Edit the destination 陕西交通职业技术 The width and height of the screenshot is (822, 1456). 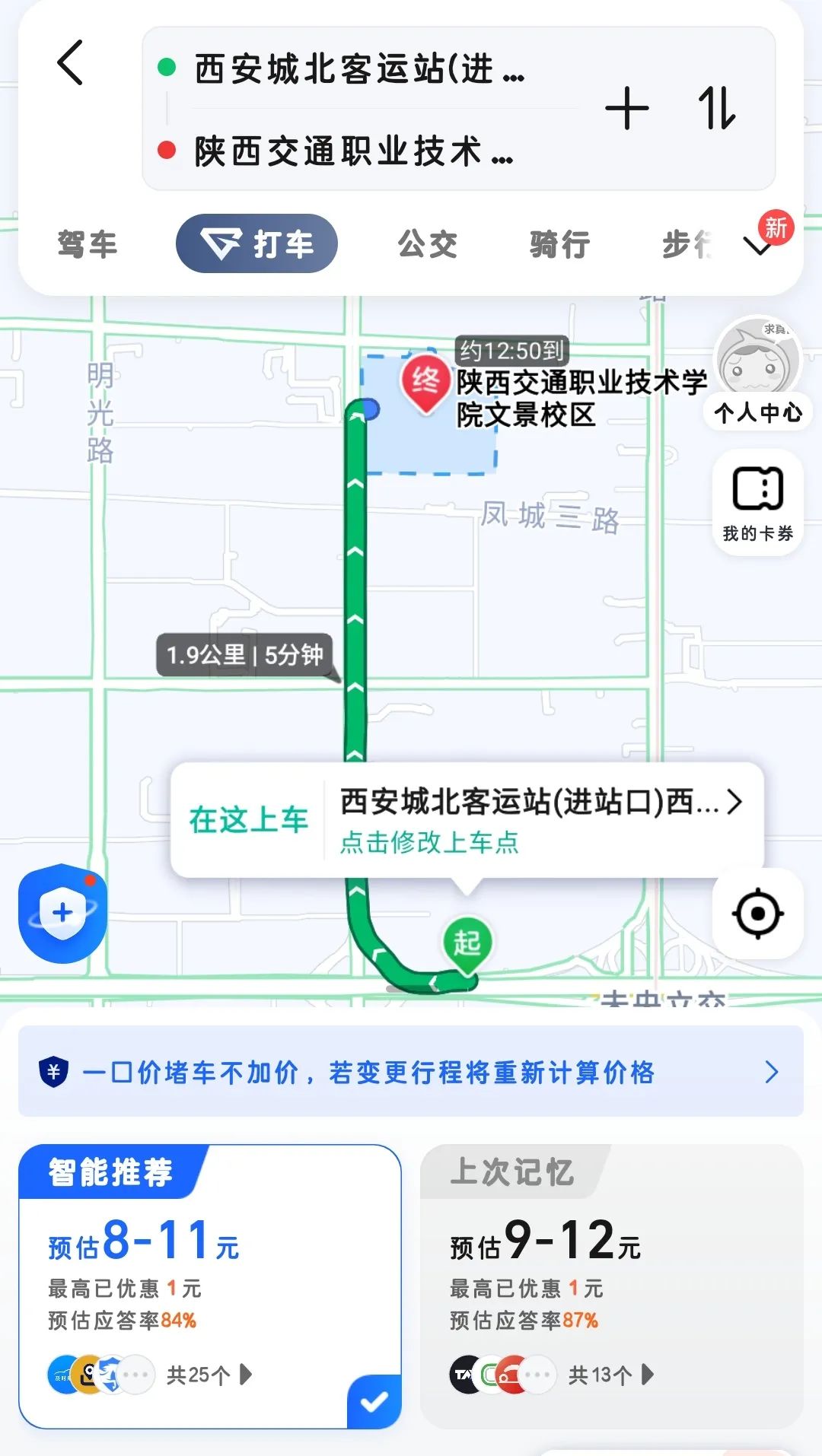[354, 151]
